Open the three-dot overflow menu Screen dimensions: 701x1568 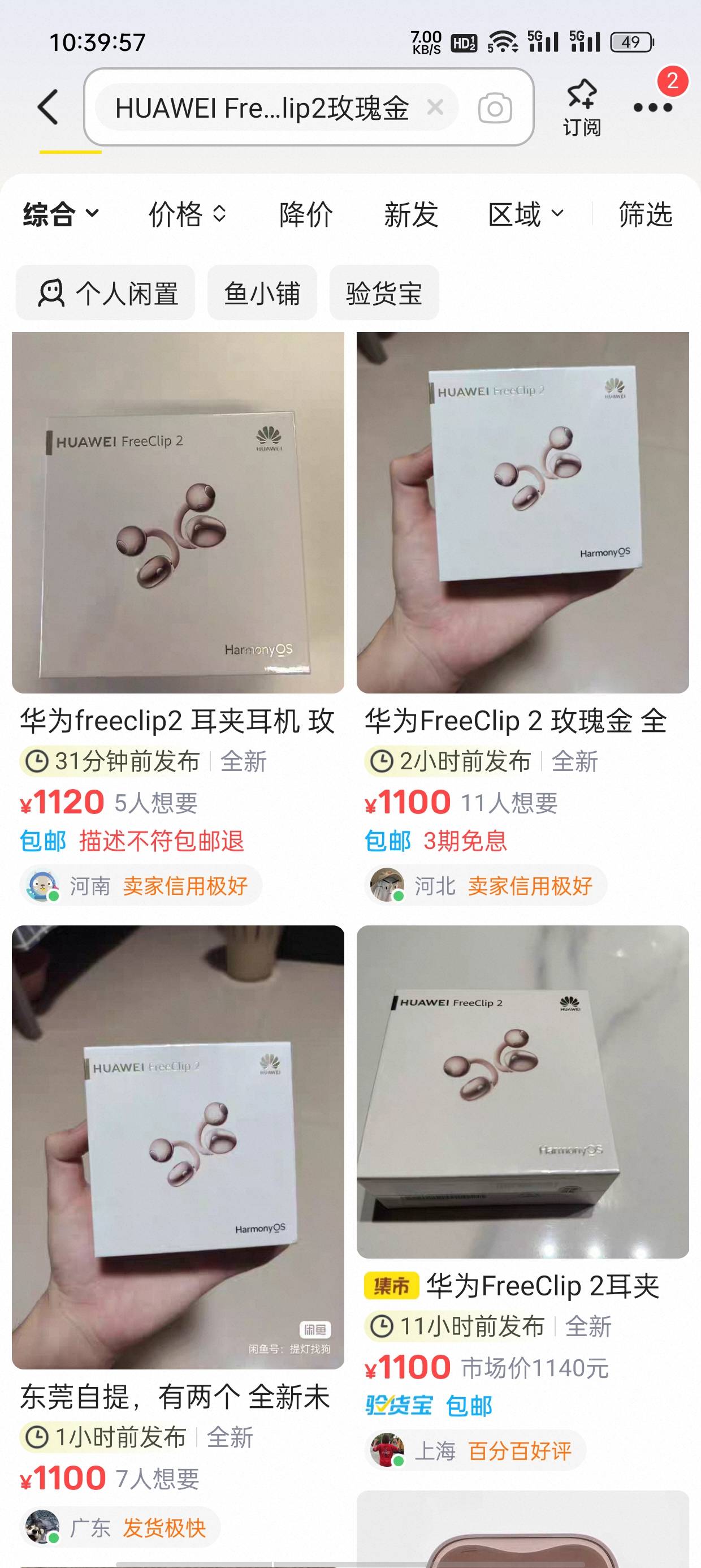tap(653, 107)
